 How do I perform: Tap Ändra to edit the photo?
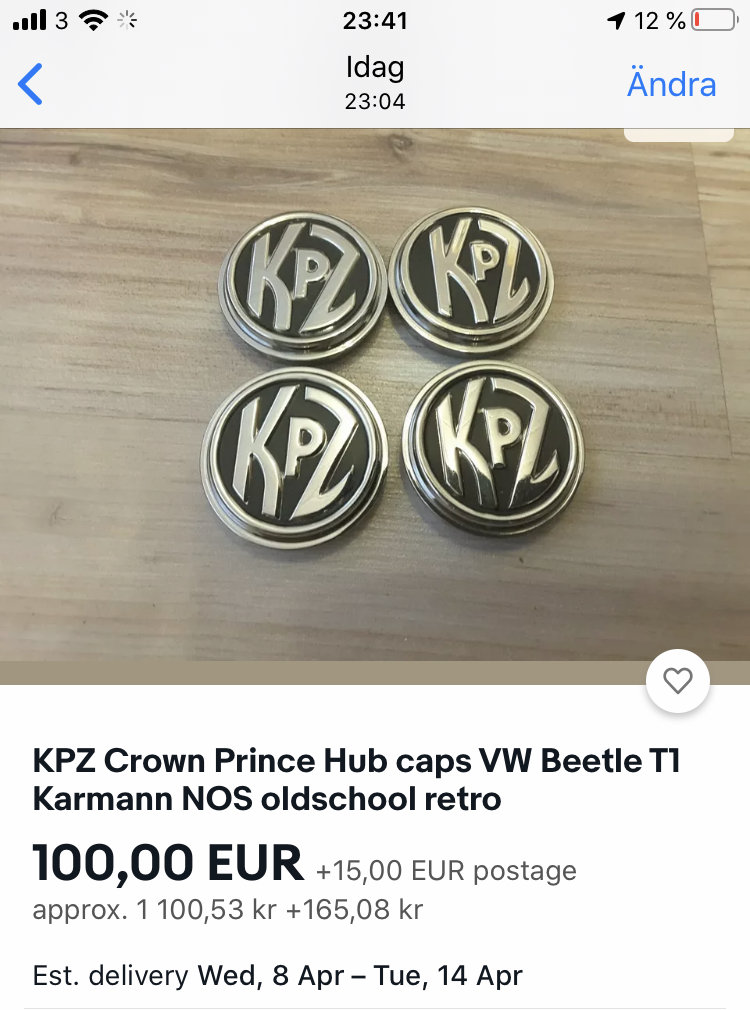point(671,84)
